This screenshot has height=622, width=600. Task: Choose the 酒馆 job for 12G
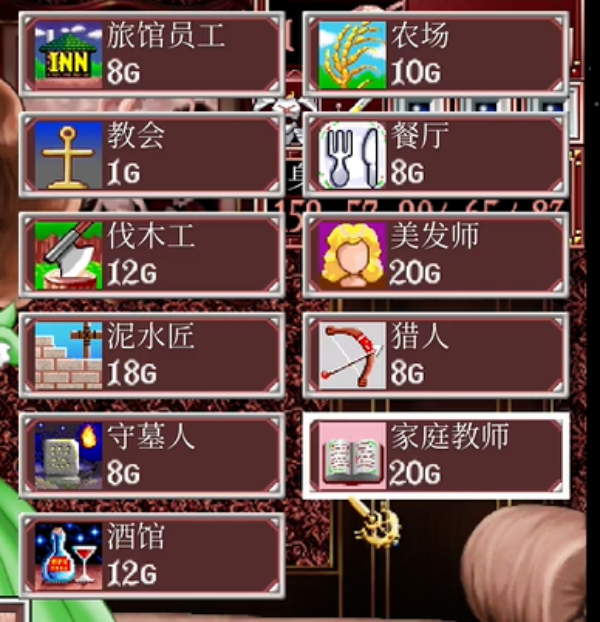[x=152, y=556]
